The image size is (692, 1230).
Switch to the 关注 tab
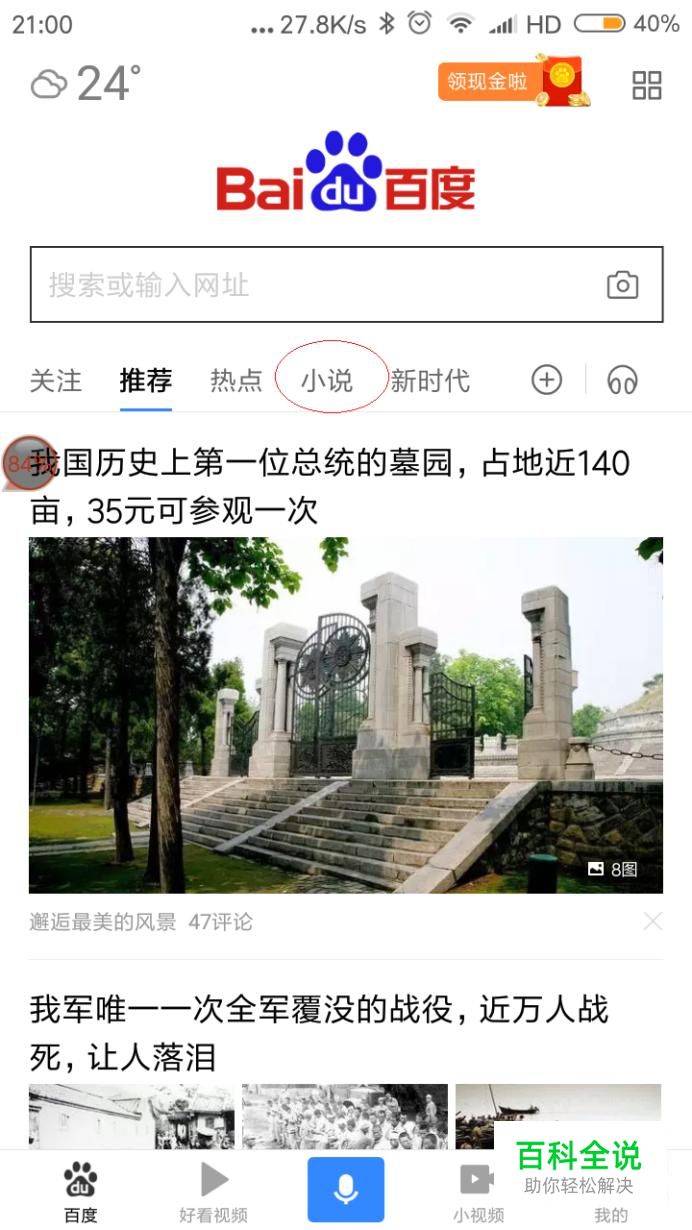pyautogui.click(x=55, y=381)
